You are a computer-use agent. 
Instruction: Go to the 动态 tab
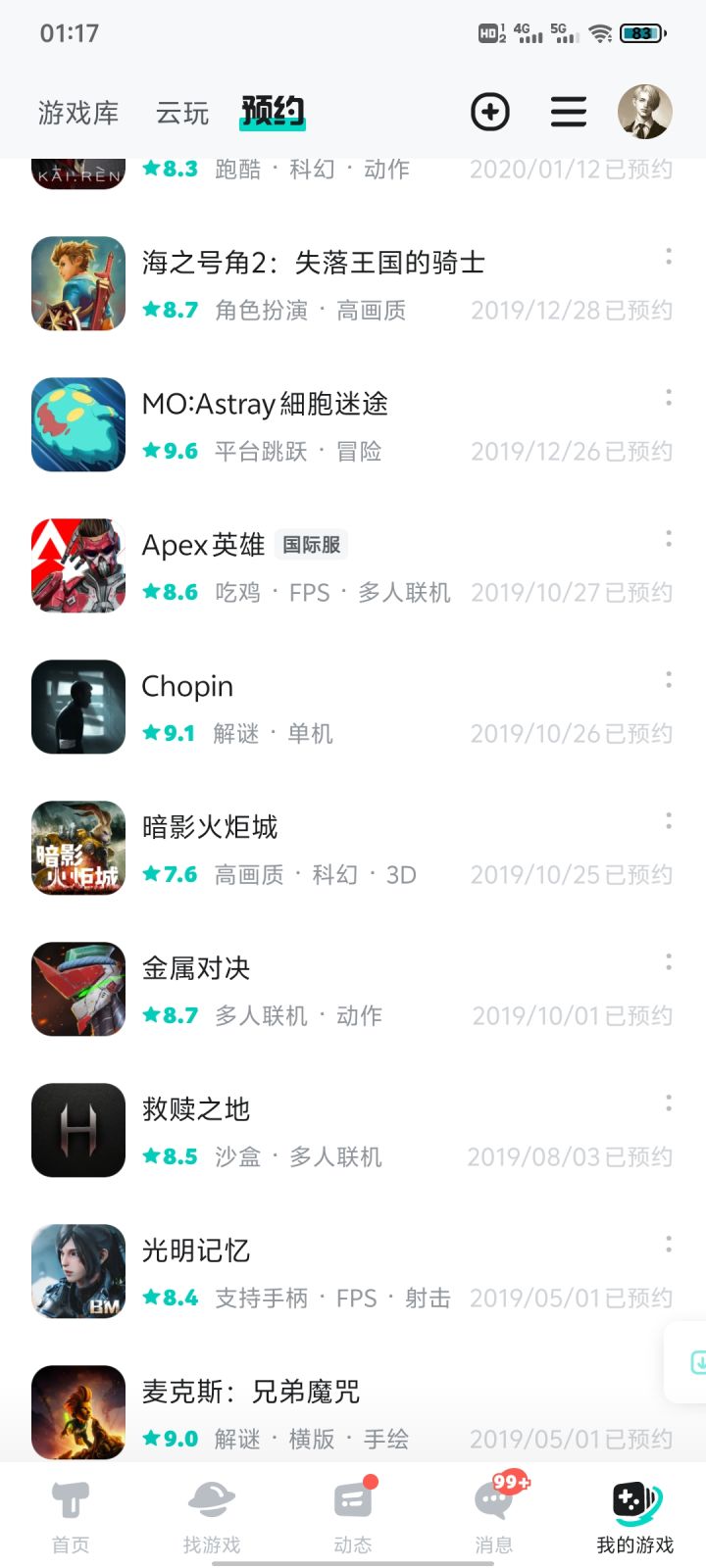point(353,1517)
